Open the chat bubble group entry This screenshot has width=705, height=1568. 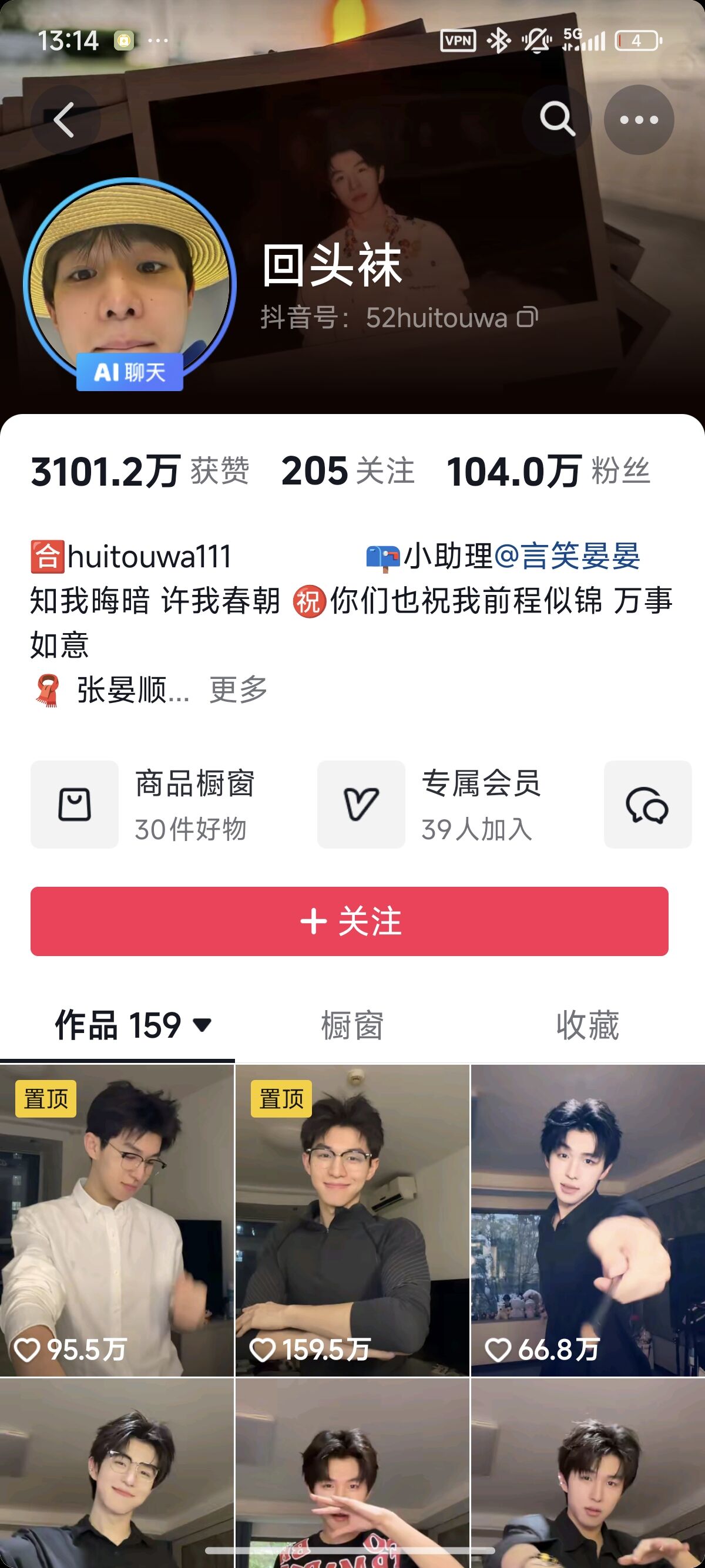(648, 804)
